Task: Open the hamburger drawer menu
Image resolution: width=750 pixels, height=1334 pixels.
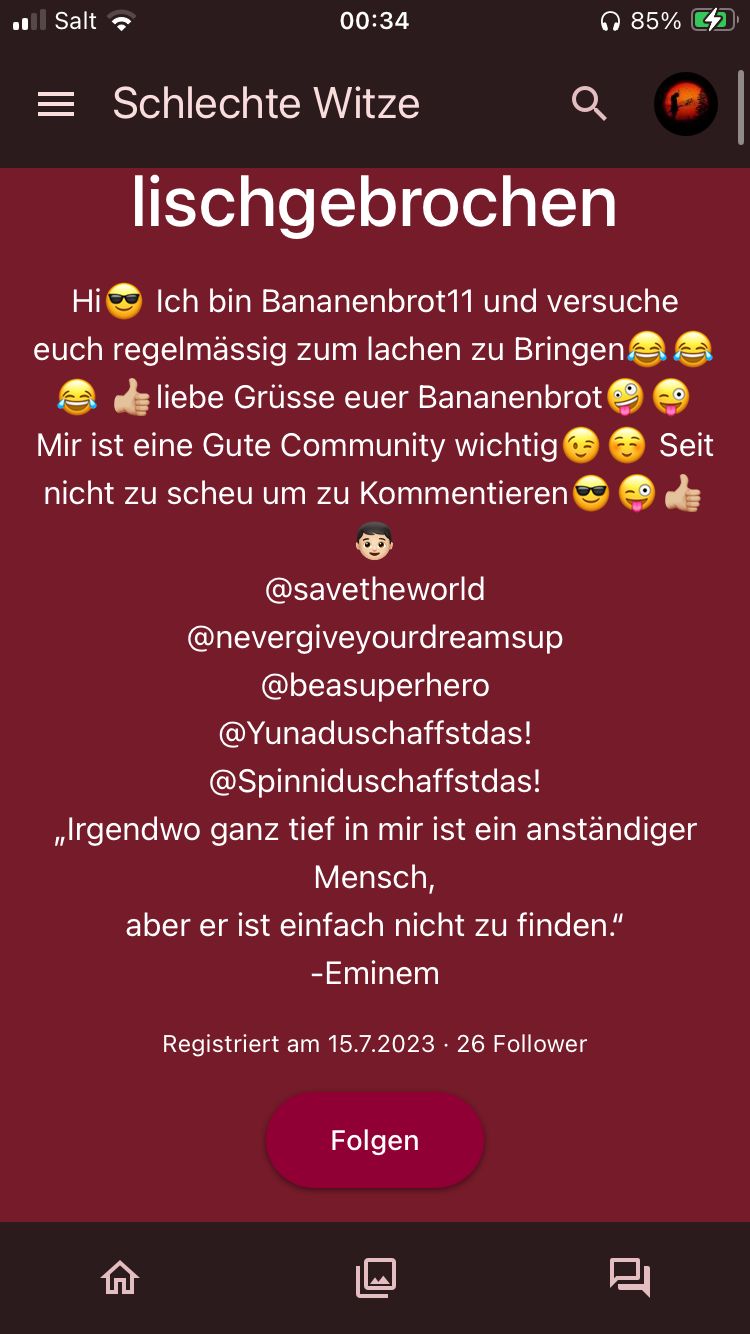Action: [56, 104]
